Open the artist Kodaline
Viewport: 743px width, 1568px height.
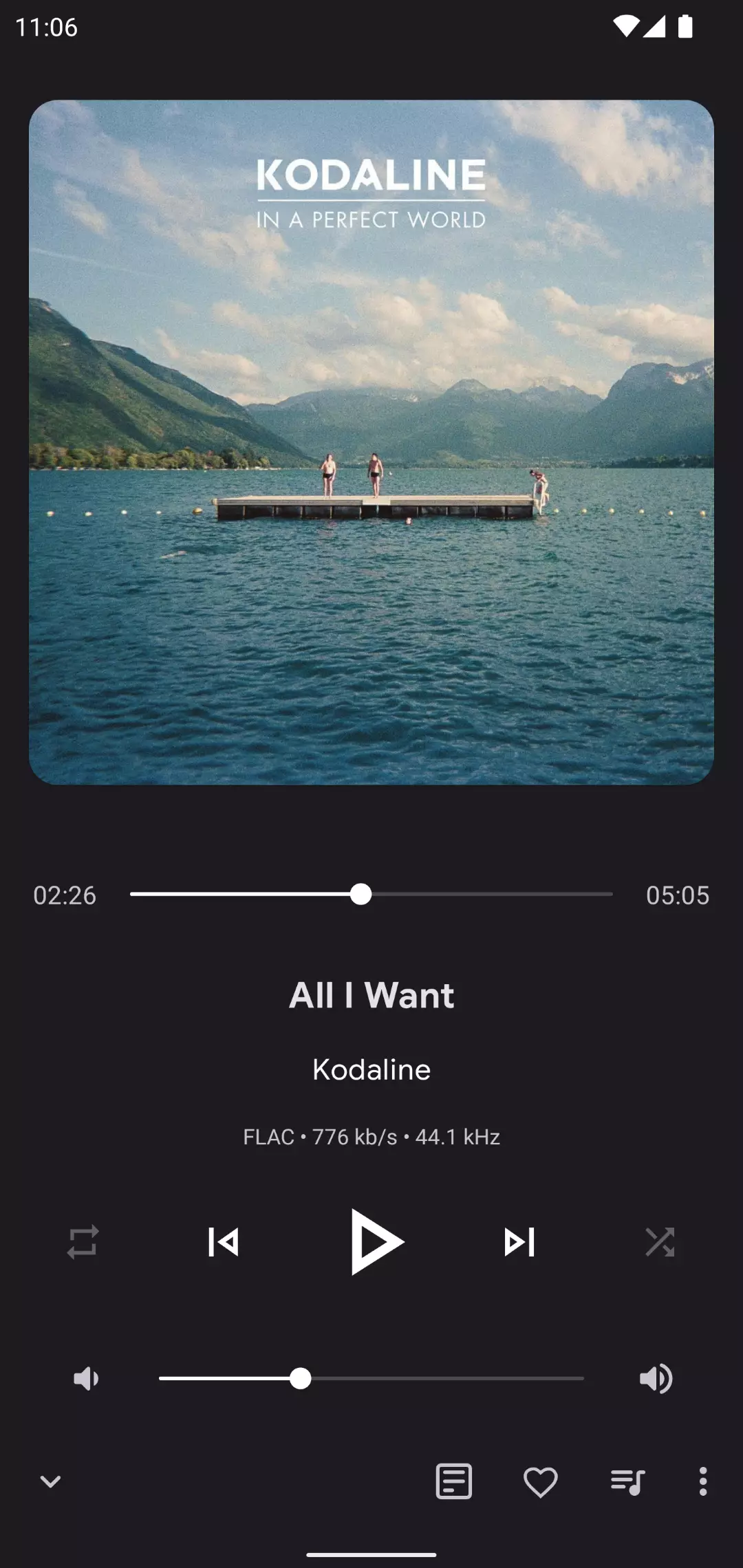pyautogui.click(x=371, y=1069)
